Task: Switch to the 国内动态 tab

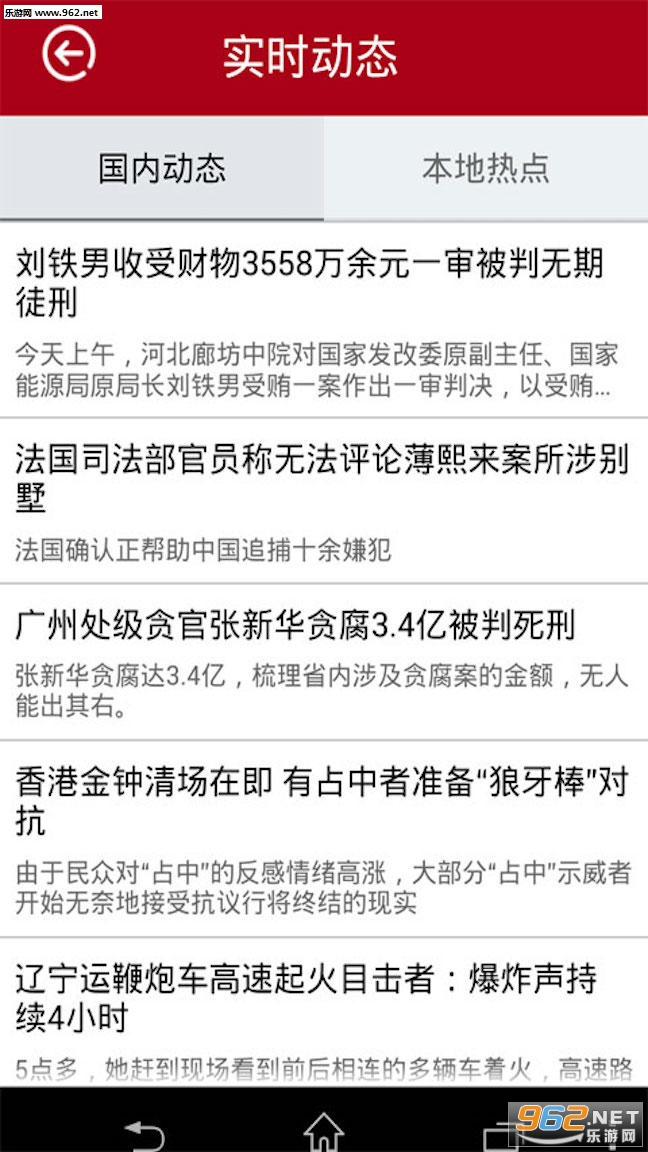Action: 162,168
